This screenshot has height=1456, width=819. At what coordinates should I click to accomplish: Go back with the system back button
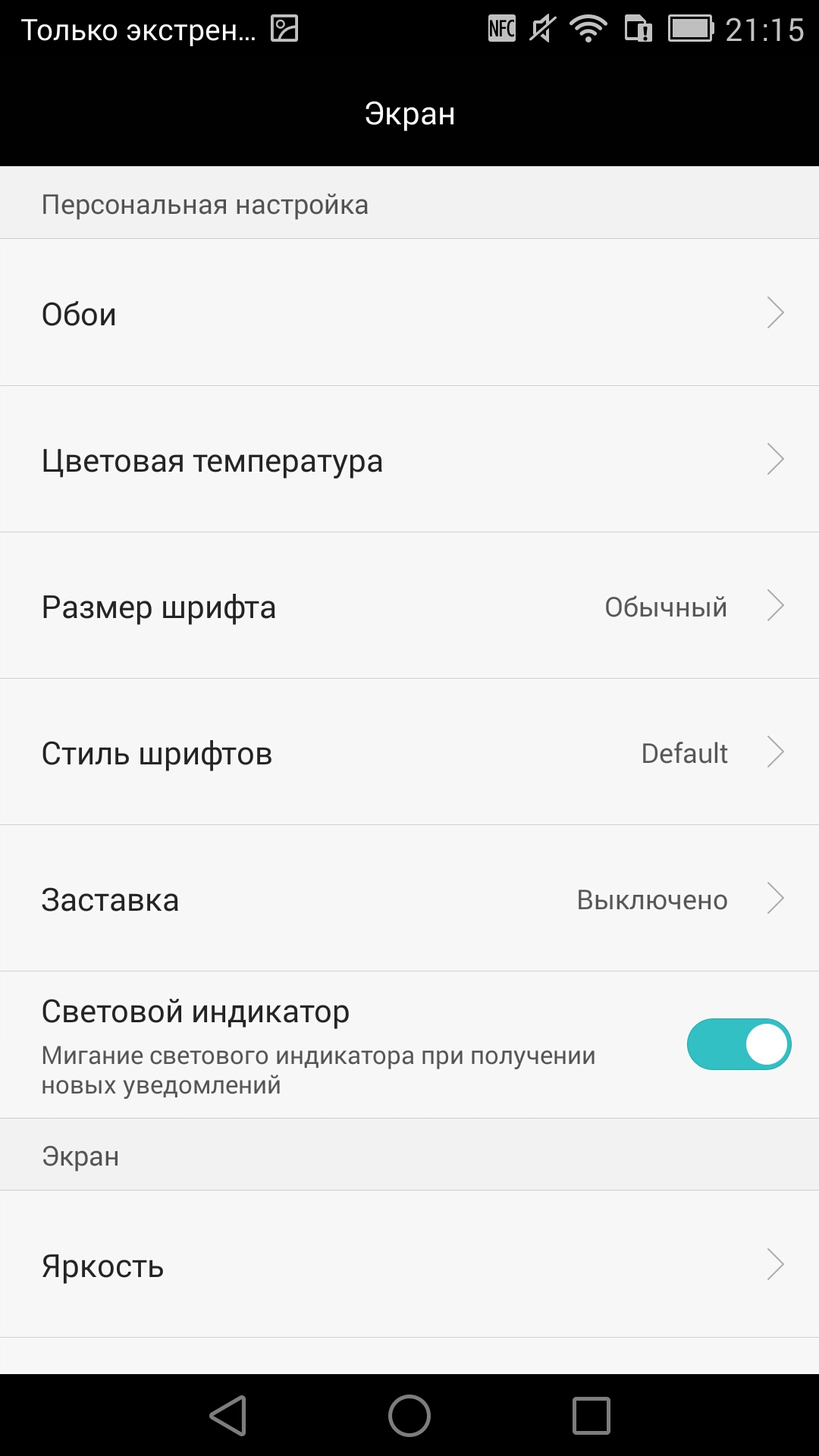[x=228, y=1416]
